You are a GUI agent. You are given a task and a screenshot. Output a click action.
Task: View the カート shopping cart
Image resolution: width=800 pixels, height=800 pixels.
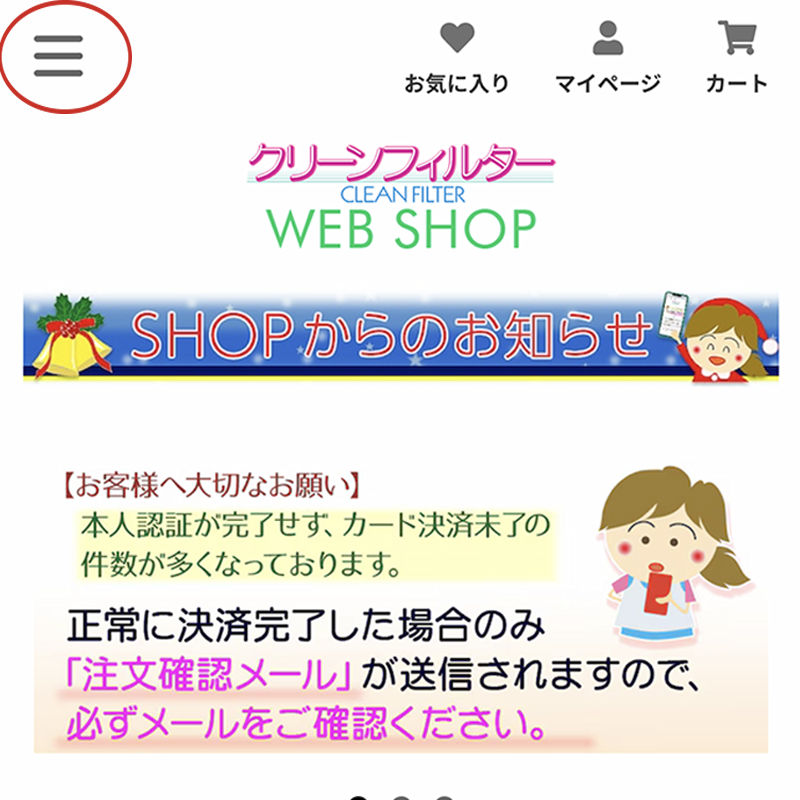(737, 57)
